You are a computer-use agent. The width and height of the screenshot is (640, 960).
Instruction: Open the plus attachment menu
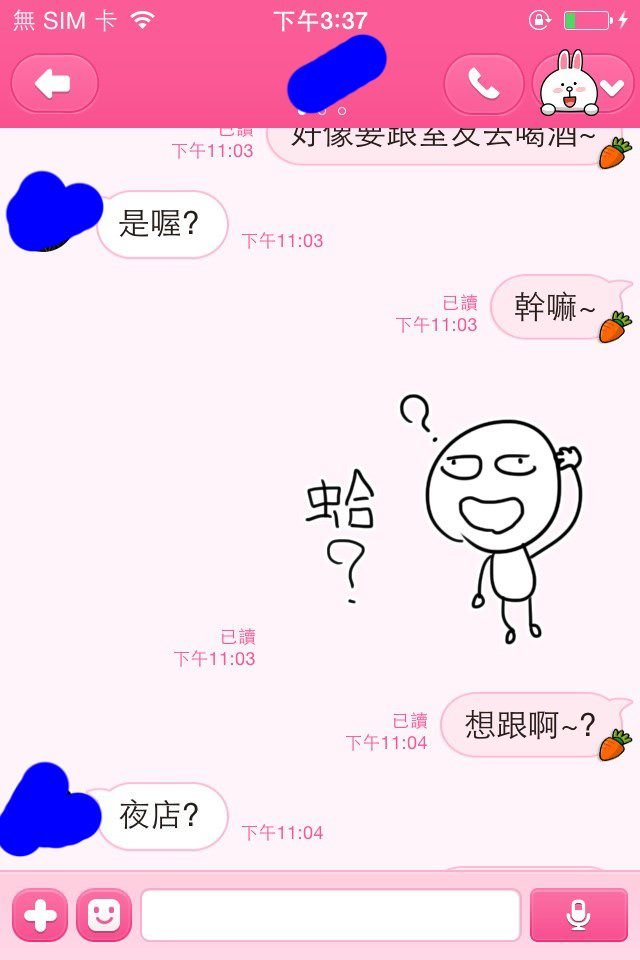tap(40, 915)
